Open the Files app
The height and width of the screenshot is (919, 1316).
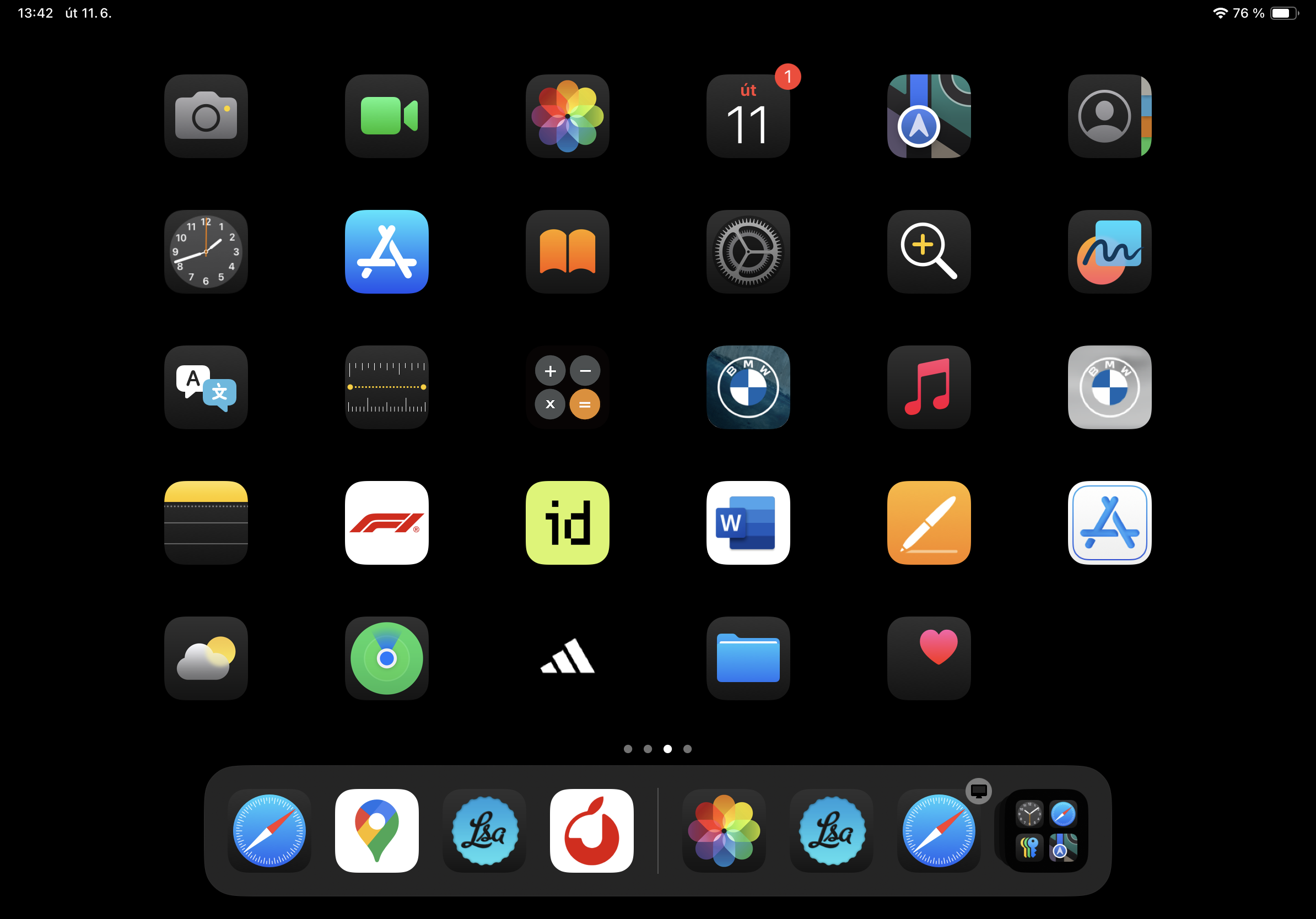point(747,658)
